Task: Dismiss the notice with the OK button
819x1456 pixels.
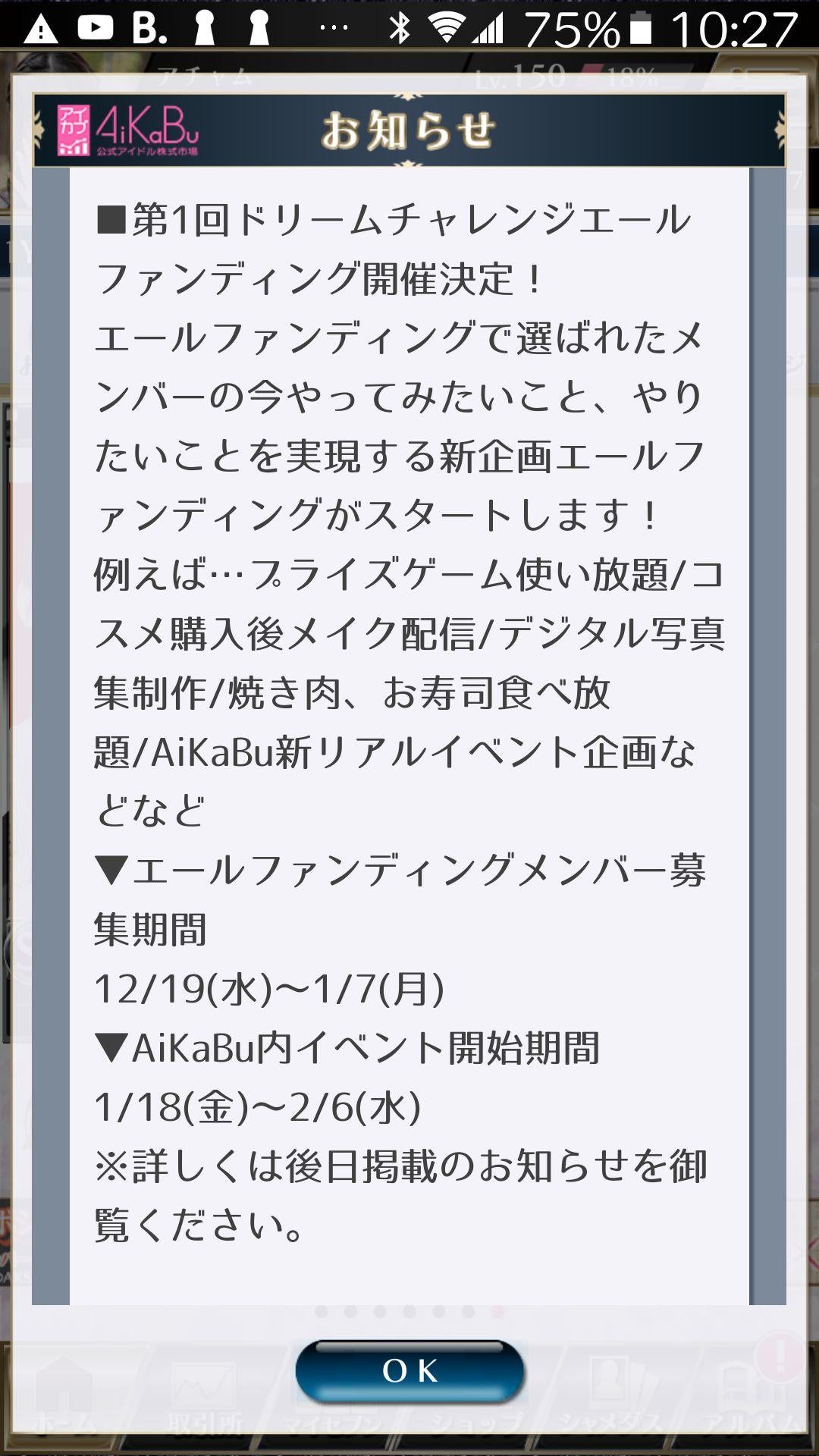Action: [x=409, y=1371]
